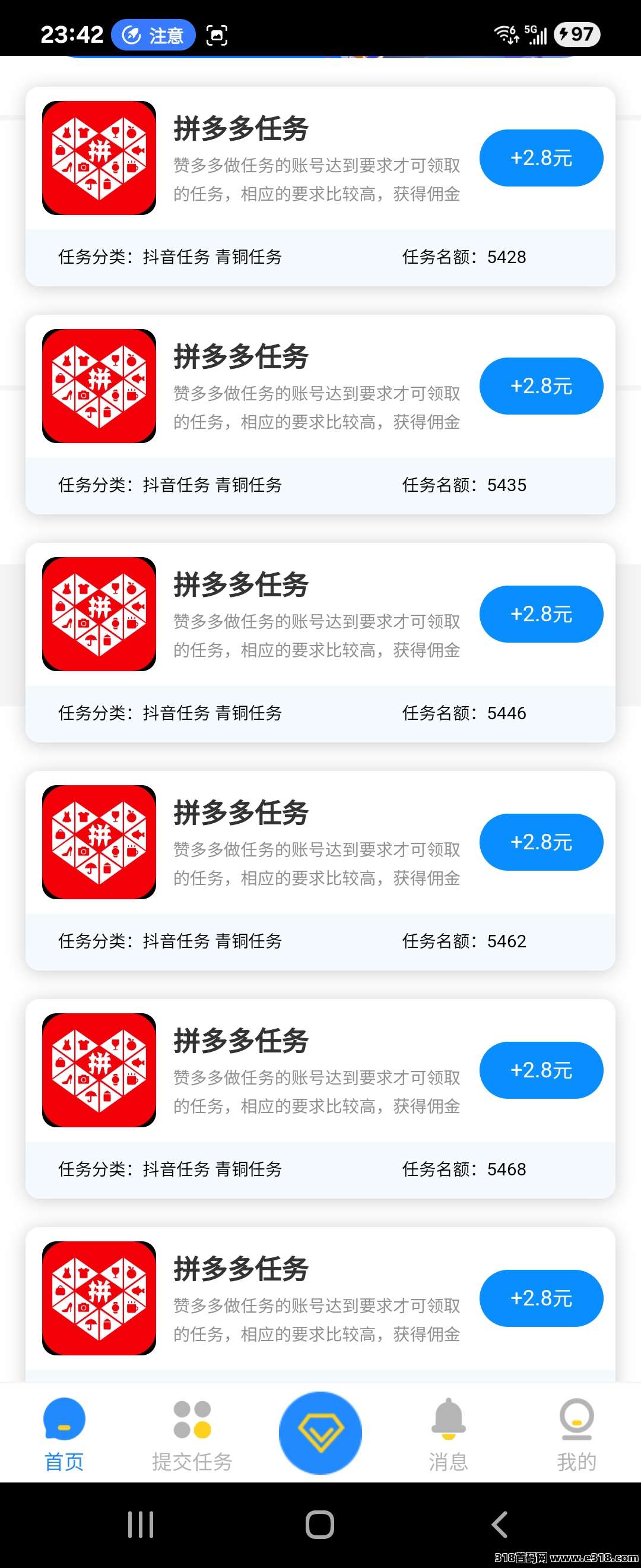Tap the system back button
The image size is (641, 1568).
[x=499, y=1524]
